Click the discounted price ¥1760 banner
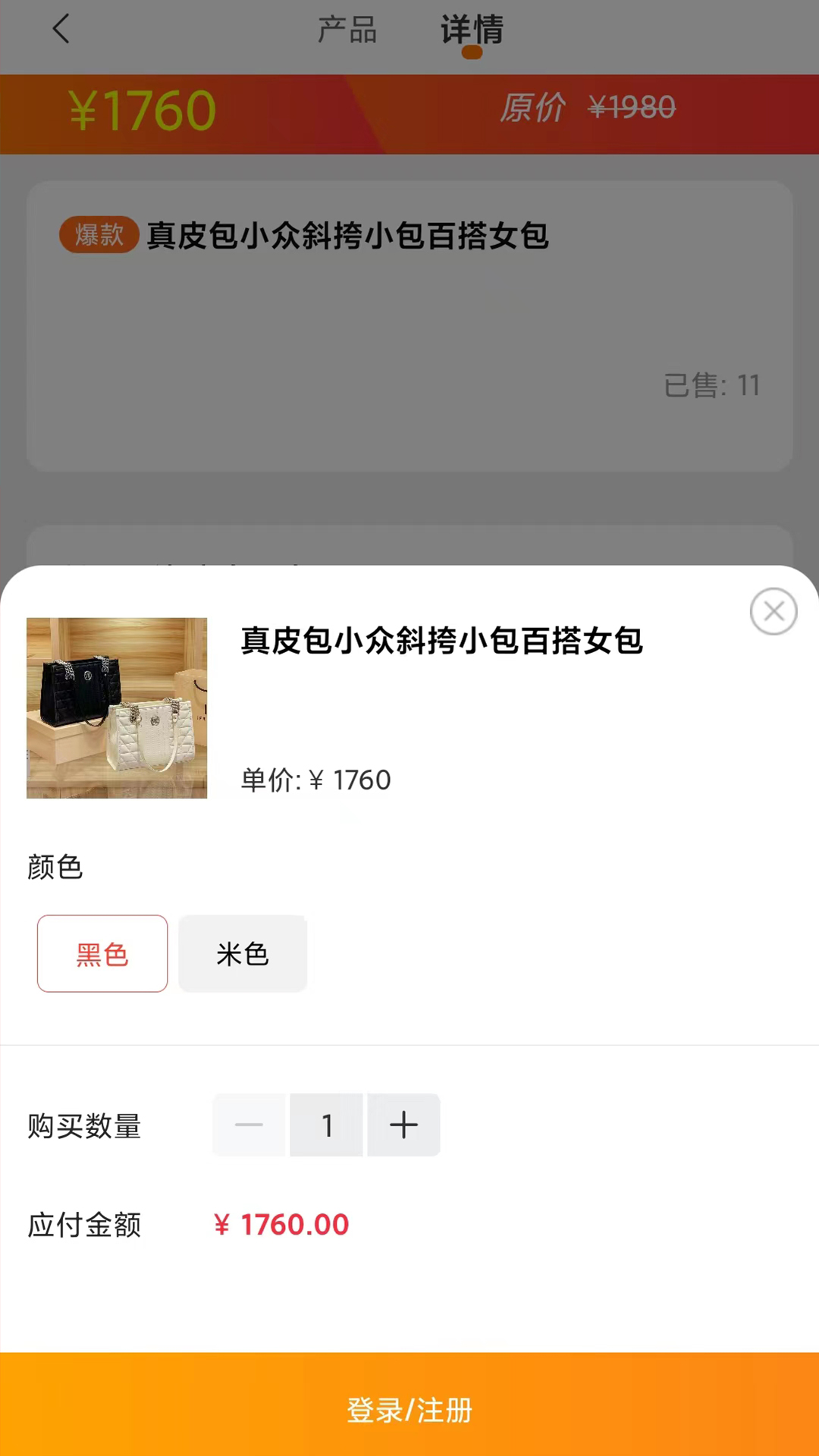819x1456 pixels. point(143,110)
